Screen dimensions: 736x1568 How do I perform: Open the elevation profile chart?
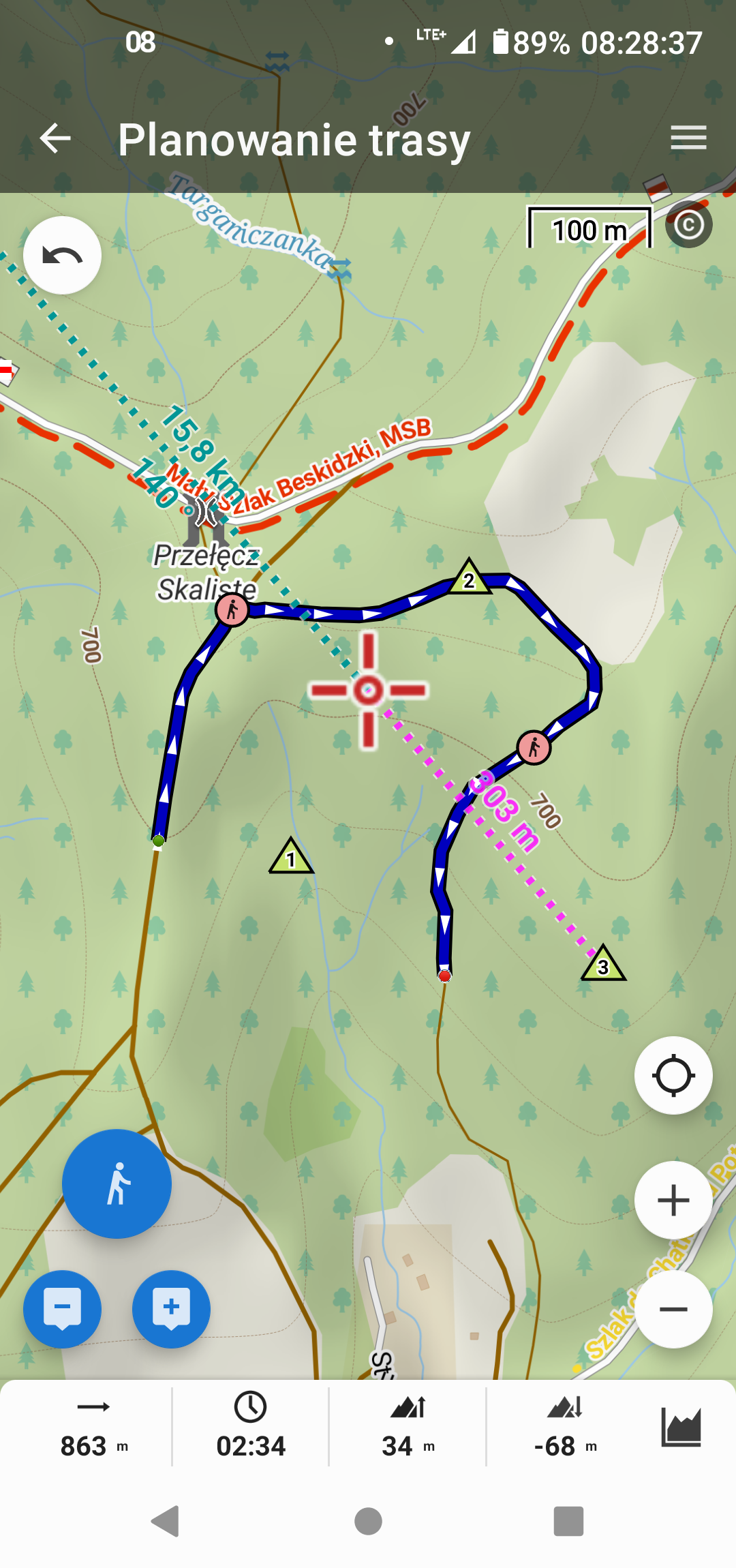(681, 1426)
